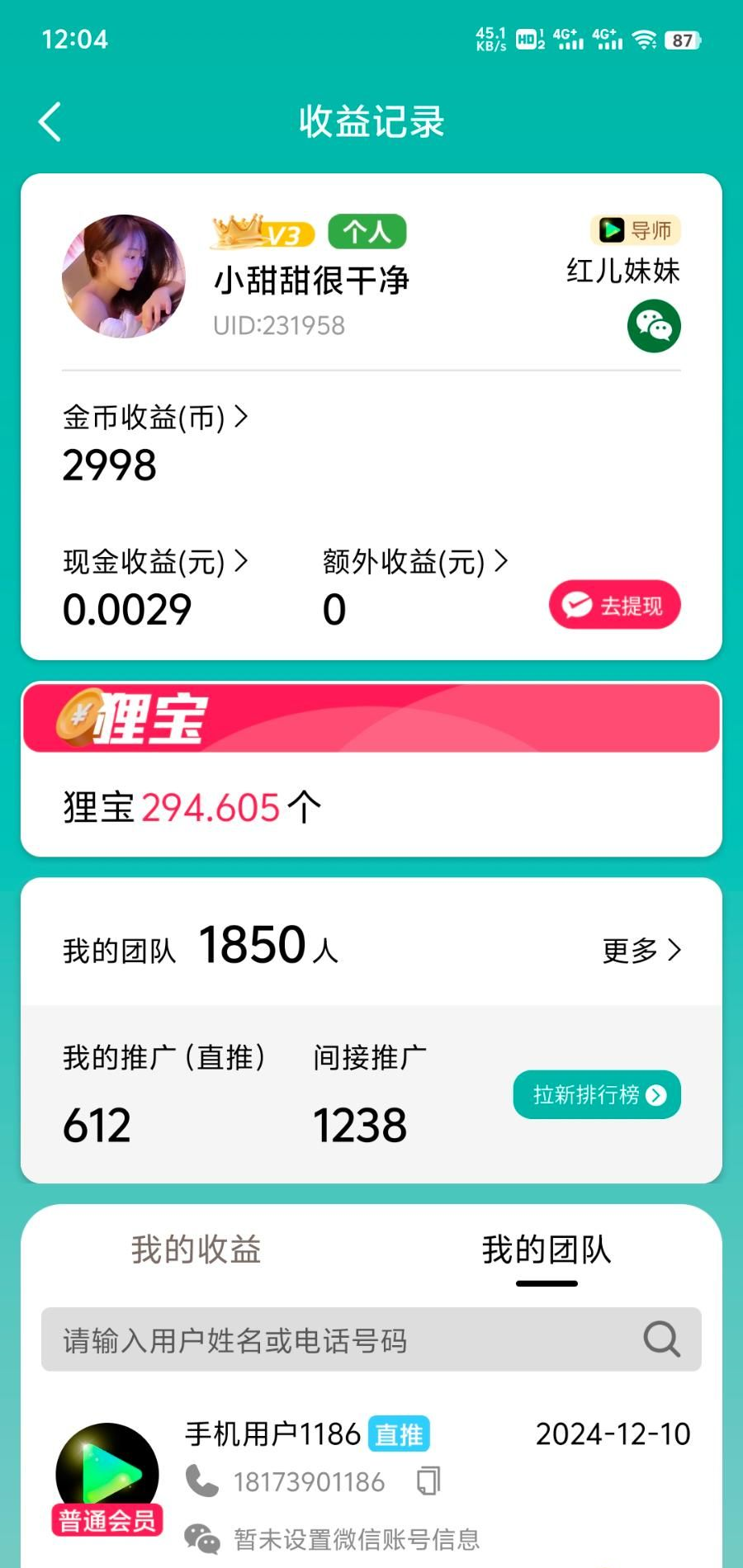Open 额外收益(元) details
Image resolution: width=743 pixels, height=1568 pixels.
[415, 562]
